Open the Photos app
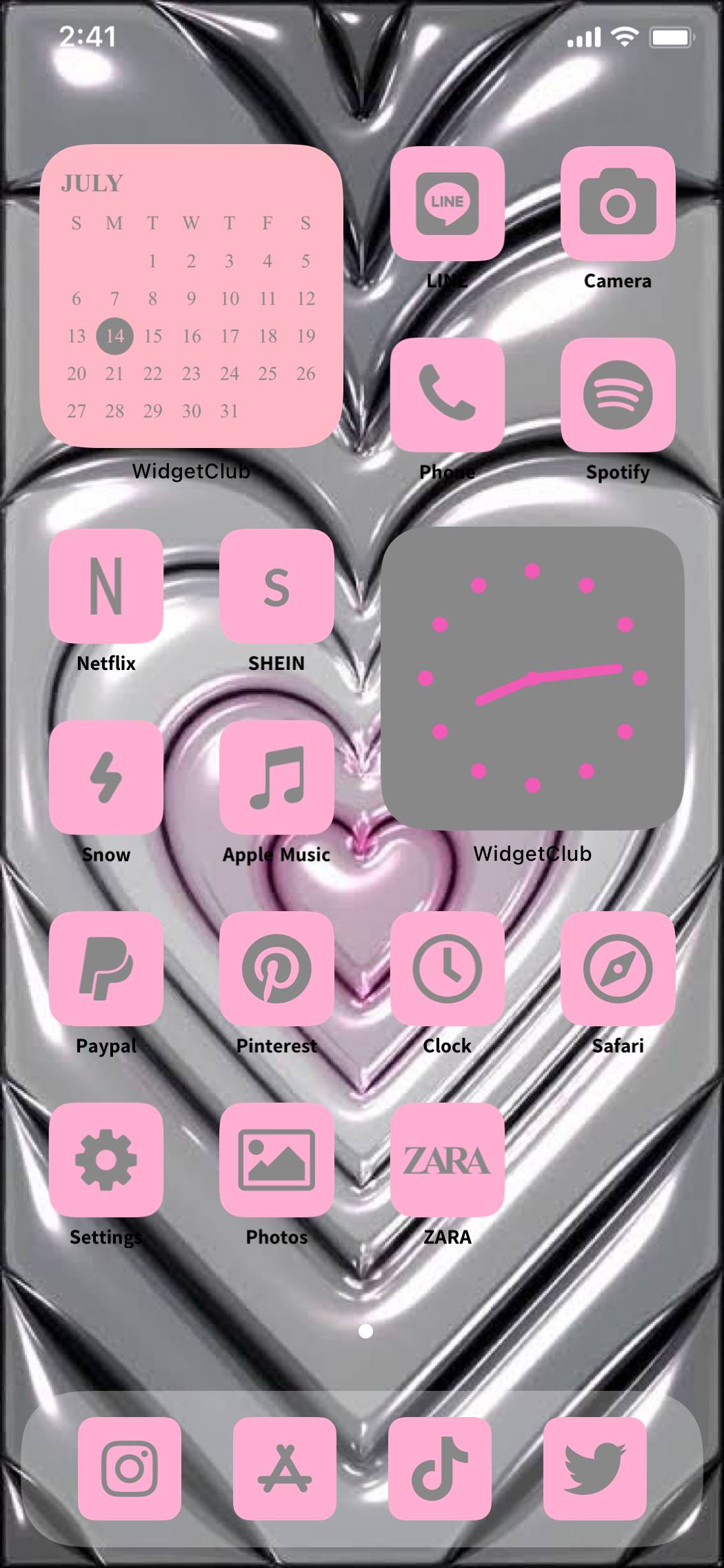Viewport: 724px width, 1568px height. coord(276,1159)
